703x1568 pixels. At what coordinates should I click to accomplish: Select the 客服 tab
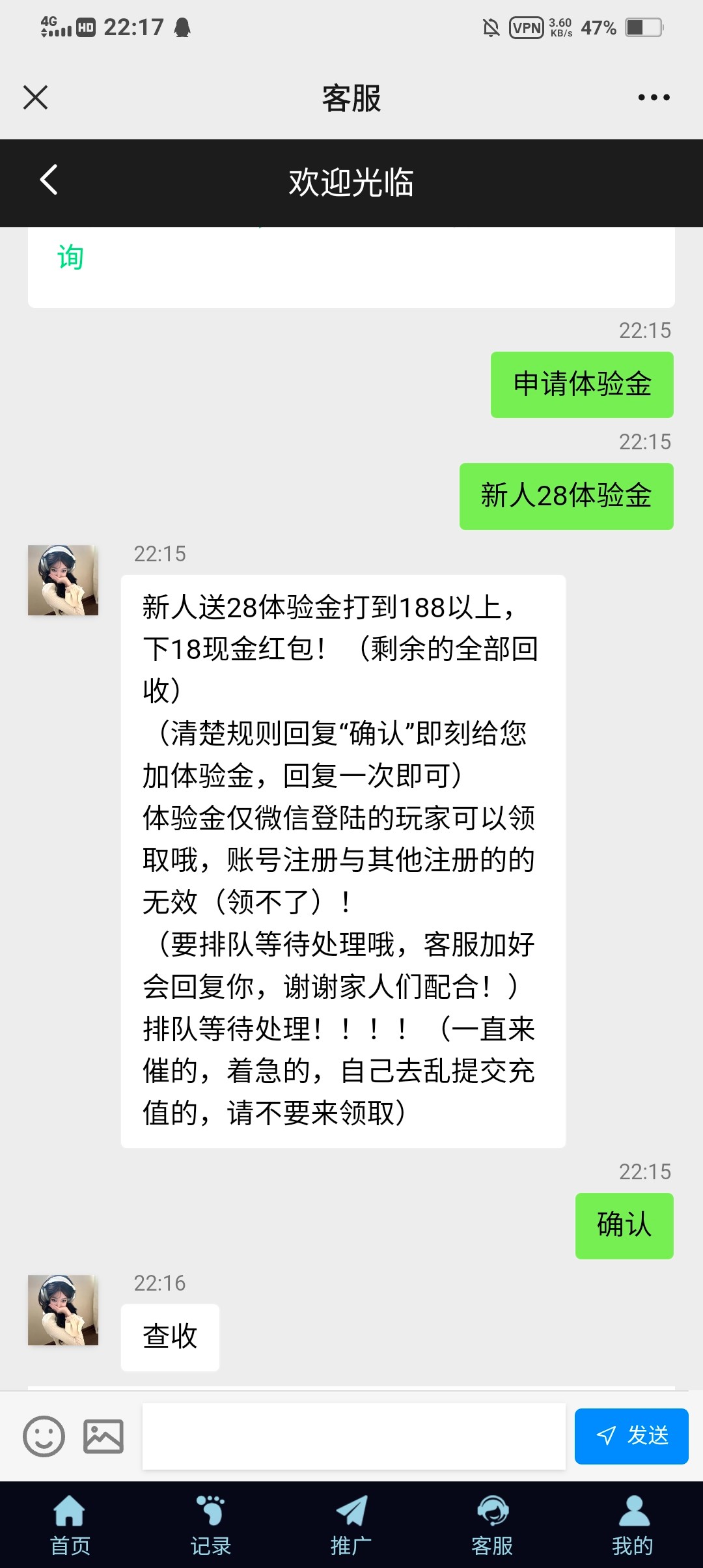pyautogui.click(x=492, y=1525)
